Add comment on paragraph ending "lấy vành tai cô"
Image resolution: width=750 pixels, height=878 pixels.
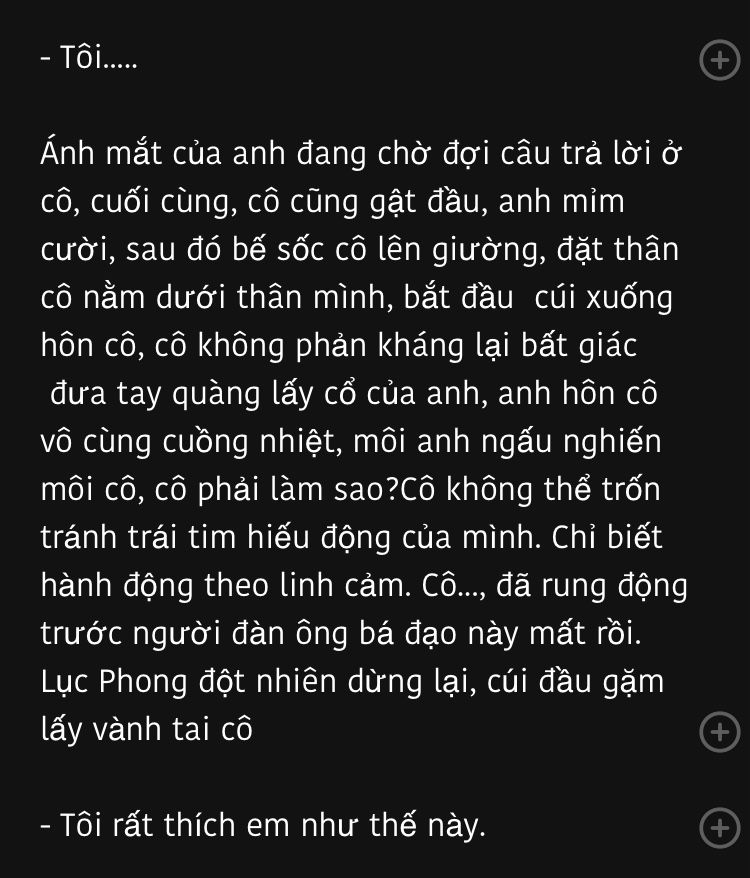(717, 732)
